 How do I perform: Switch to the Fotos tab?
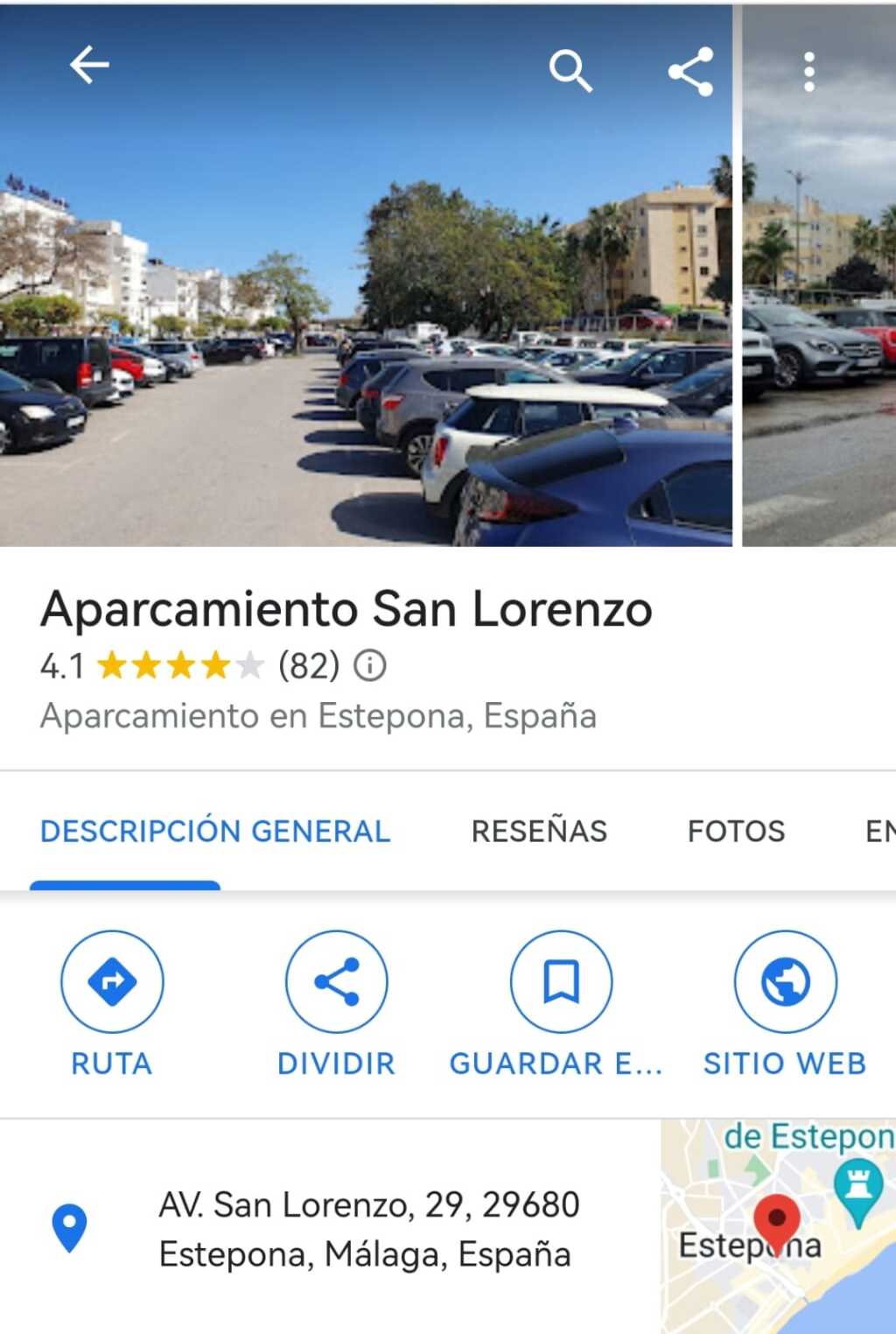[x=736, y=831]
